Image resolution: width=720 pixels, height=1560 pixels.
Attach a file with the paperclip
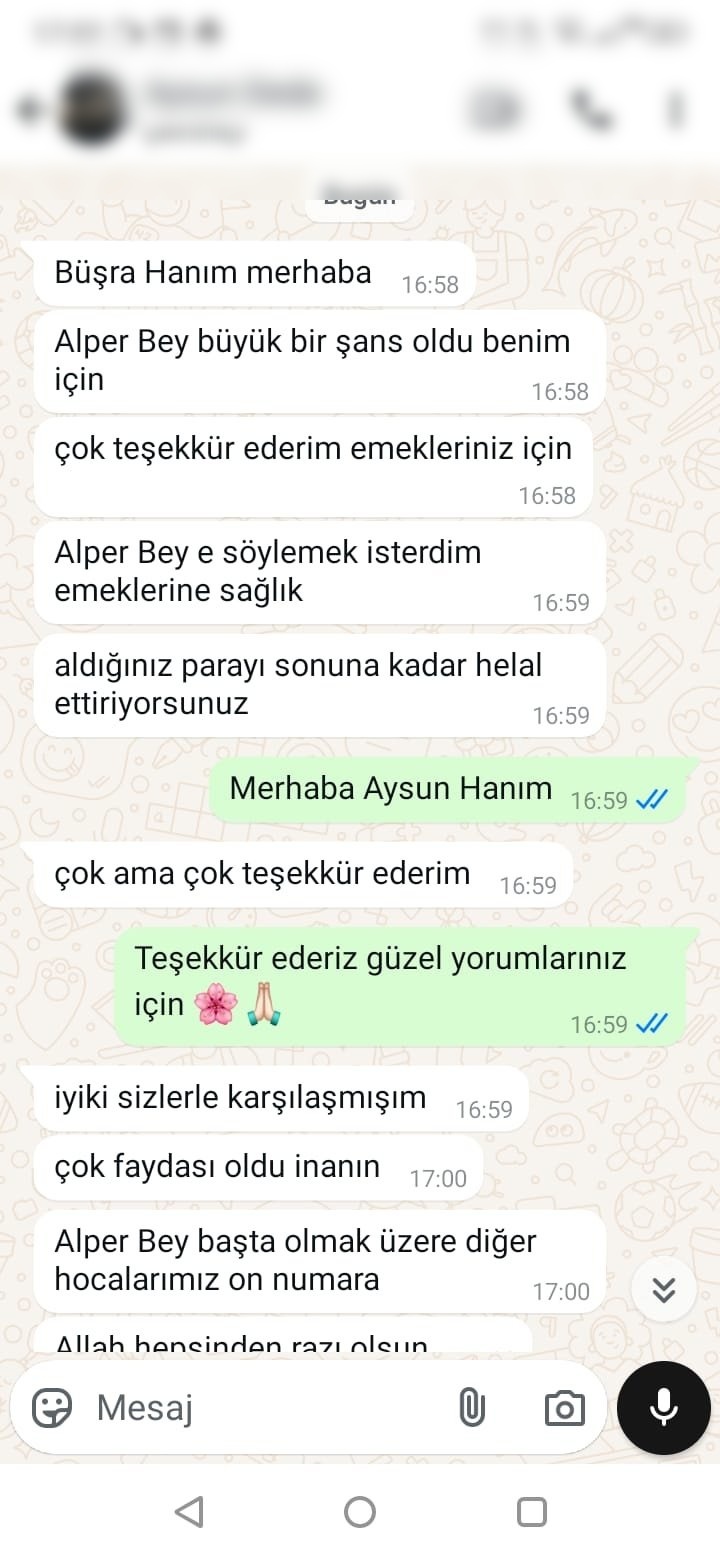472,1408
